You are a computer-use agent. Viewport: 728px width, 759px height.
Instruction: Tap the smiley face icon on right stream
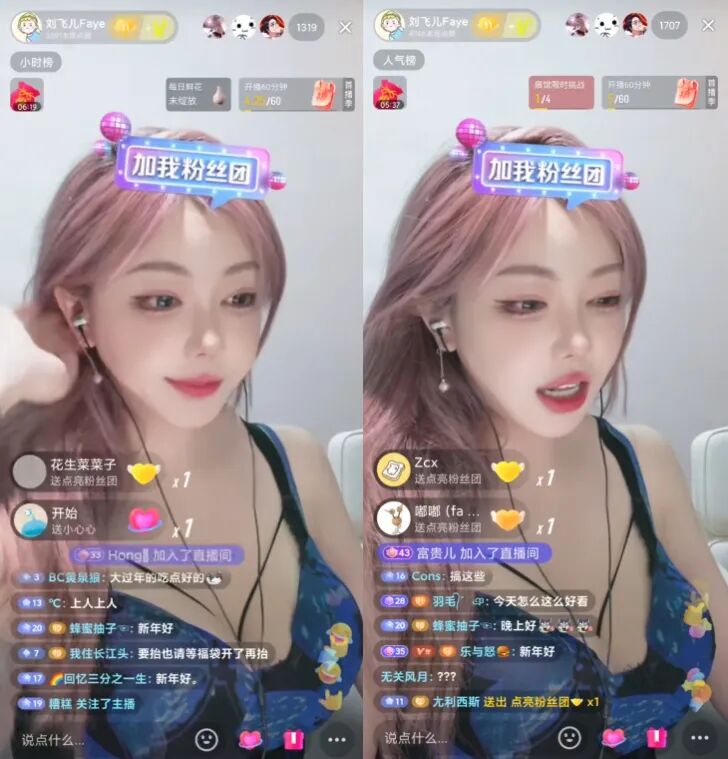(571, 737)
